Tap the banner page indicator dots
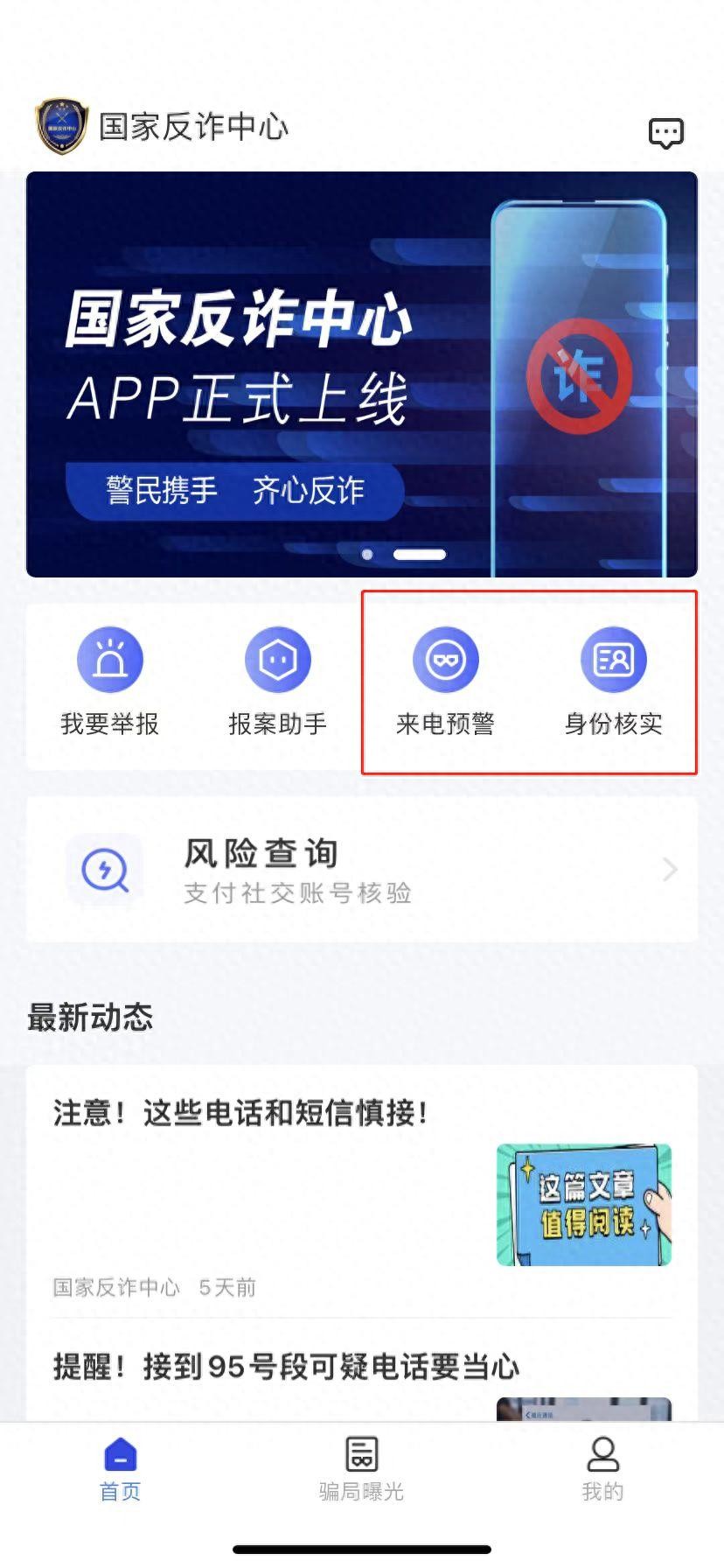 pyautogui.click(x=405, y=554)
